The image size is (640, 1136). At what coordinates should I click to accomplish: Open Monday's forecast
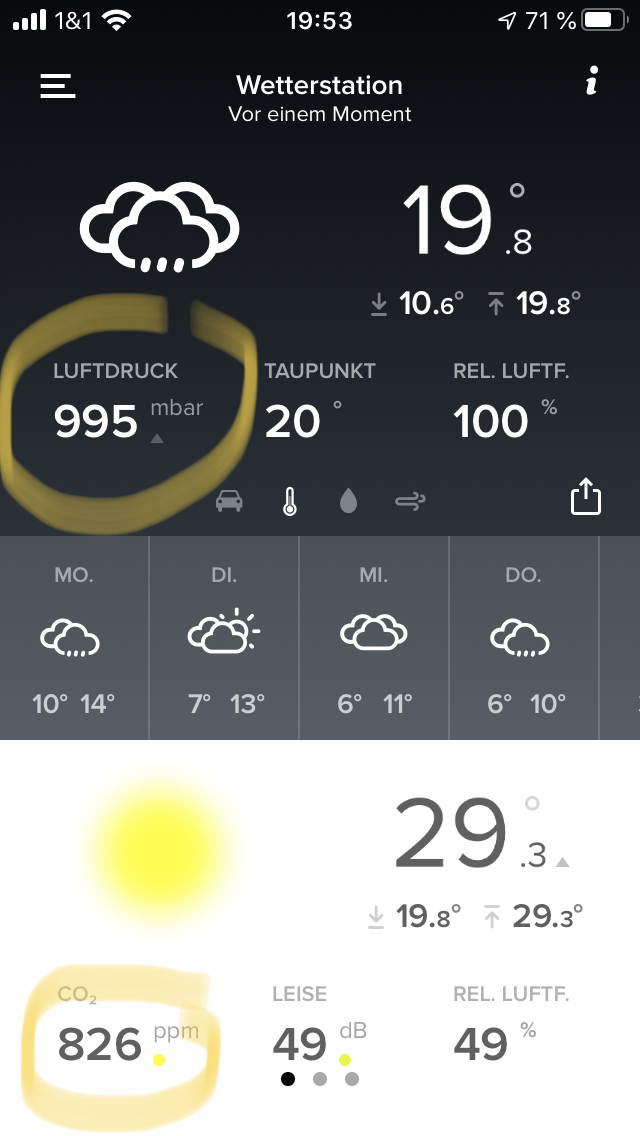point(74,639)
